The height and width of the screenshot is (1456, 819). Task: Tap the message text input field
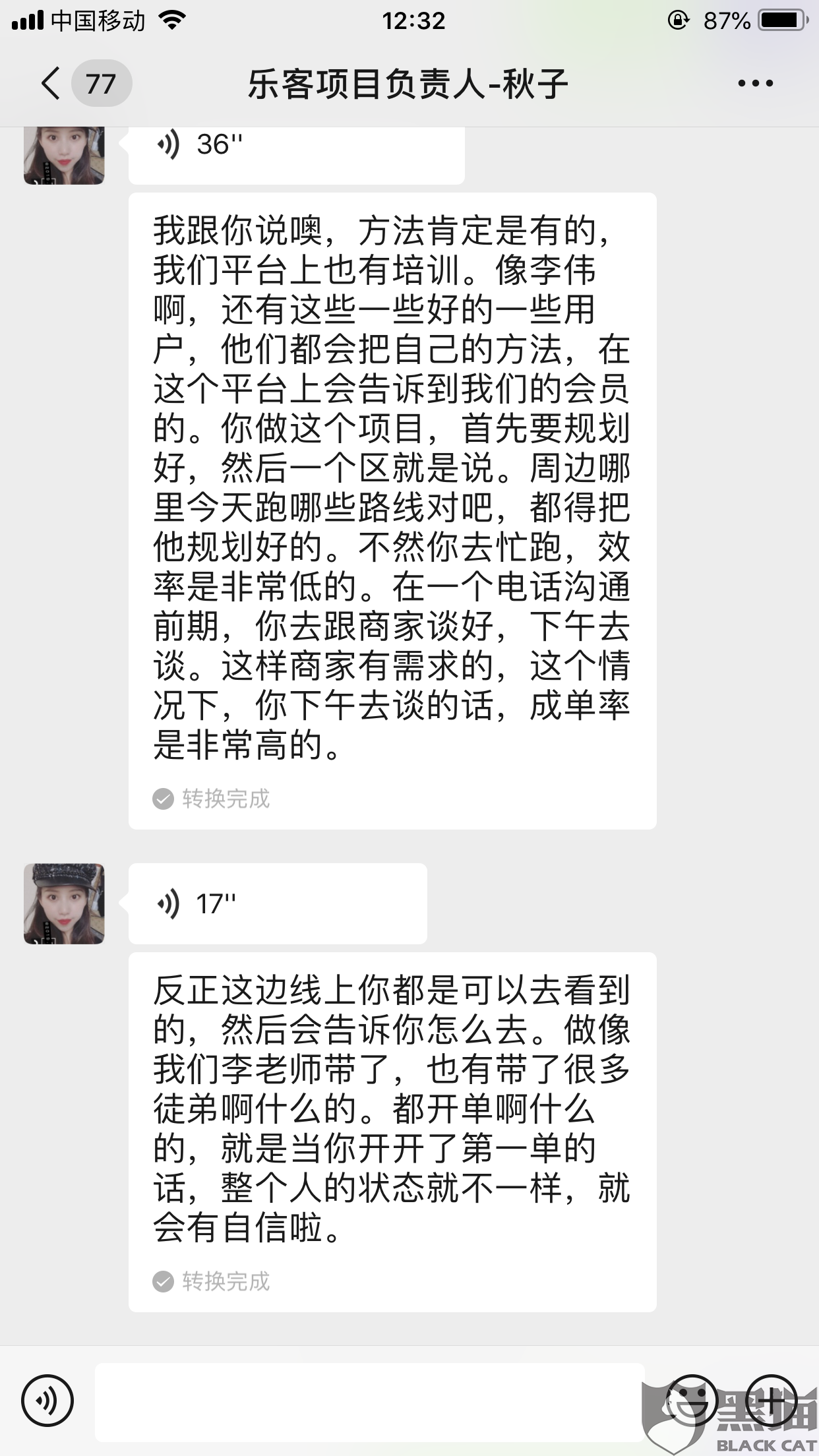pos(370,1402)
